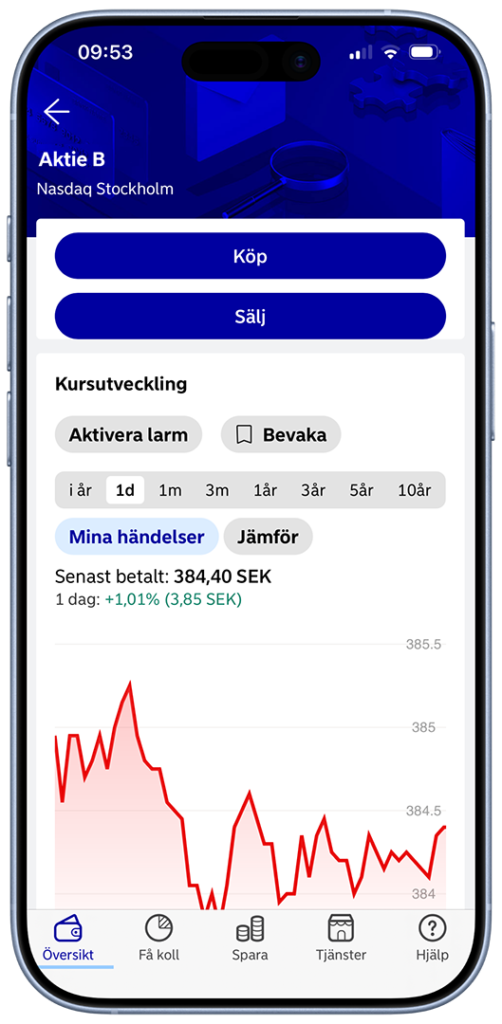Open the Tjänster tab
Screen dimensions: 502x1024
(341, 939)
